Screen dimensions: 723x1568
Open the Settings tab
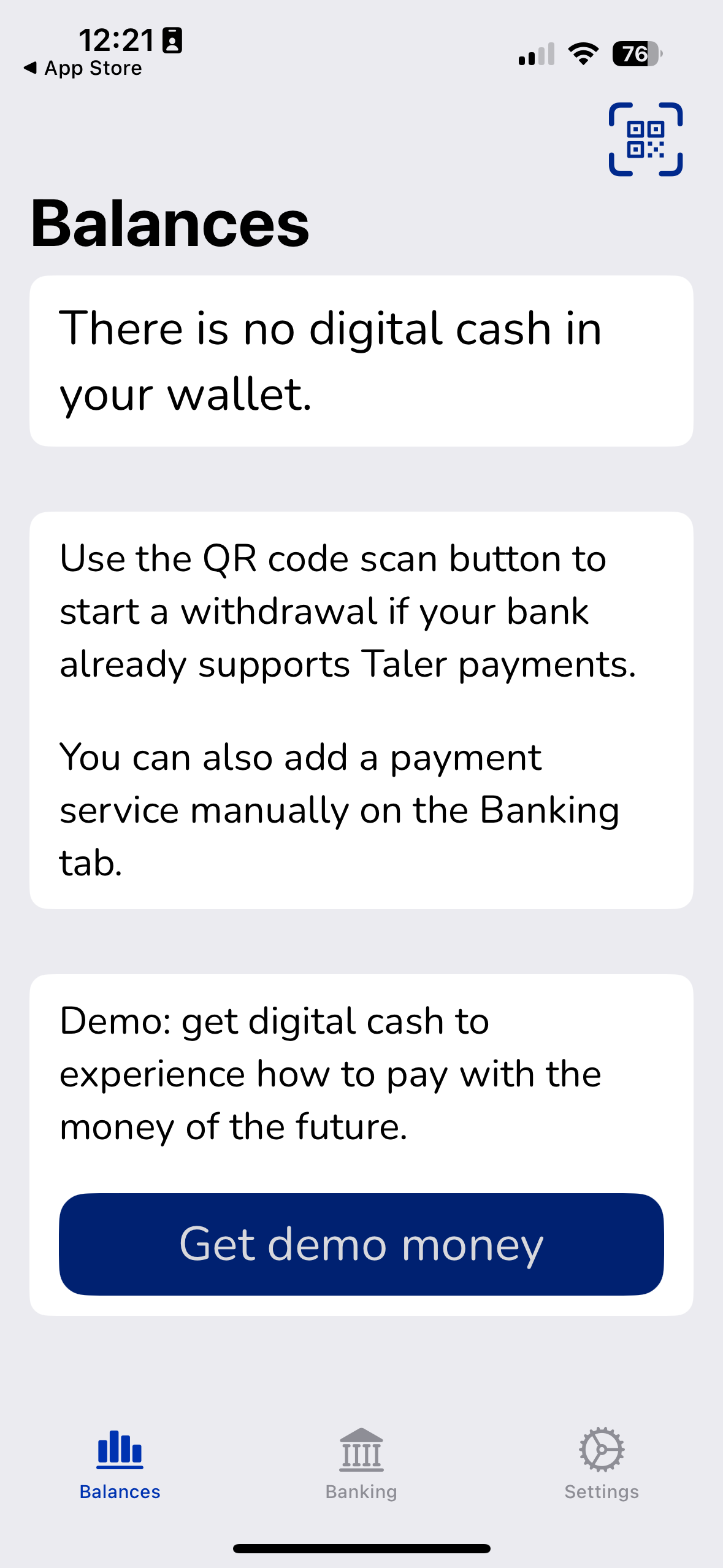602,1464
